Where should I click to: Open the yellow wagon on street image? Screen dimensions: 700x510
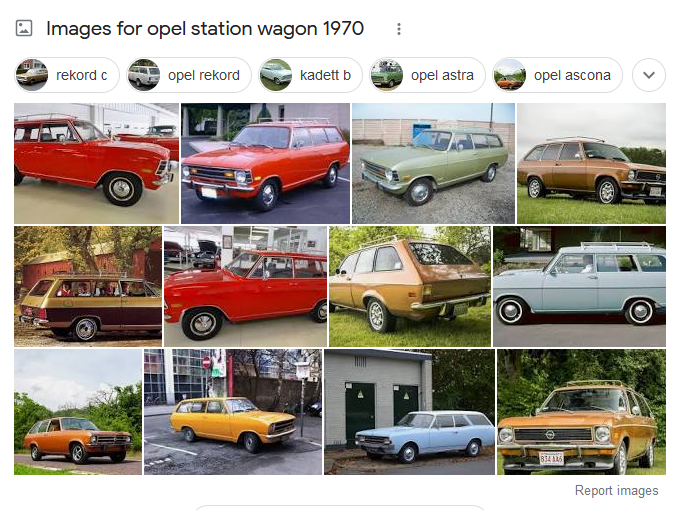[232, 411]
